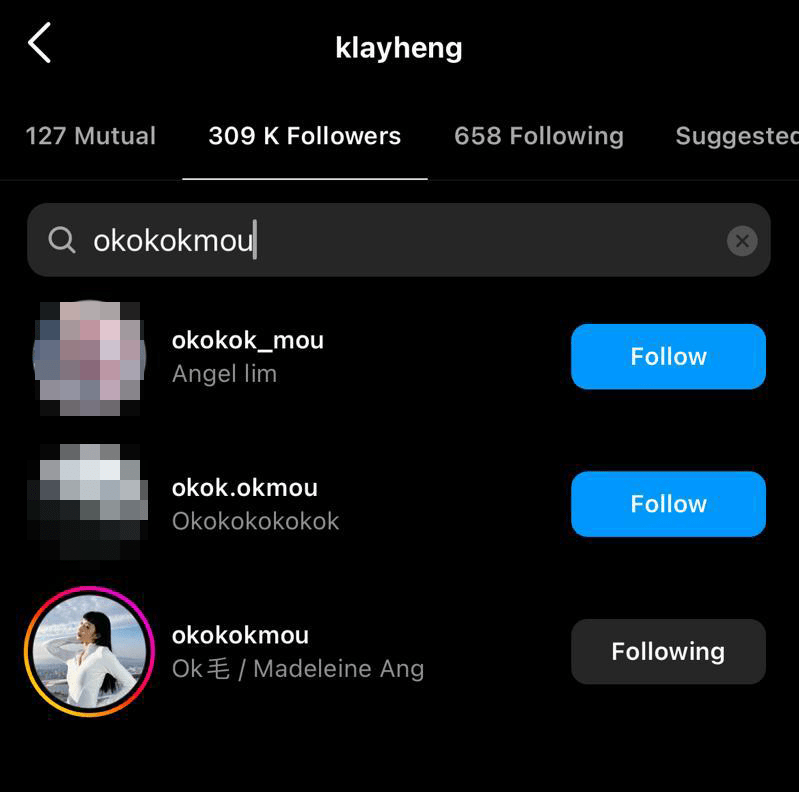The width and height of the screenshot is (799, 792).
Task: Switch to the 127 Mutual tab
Action: [x=91, y=136]
